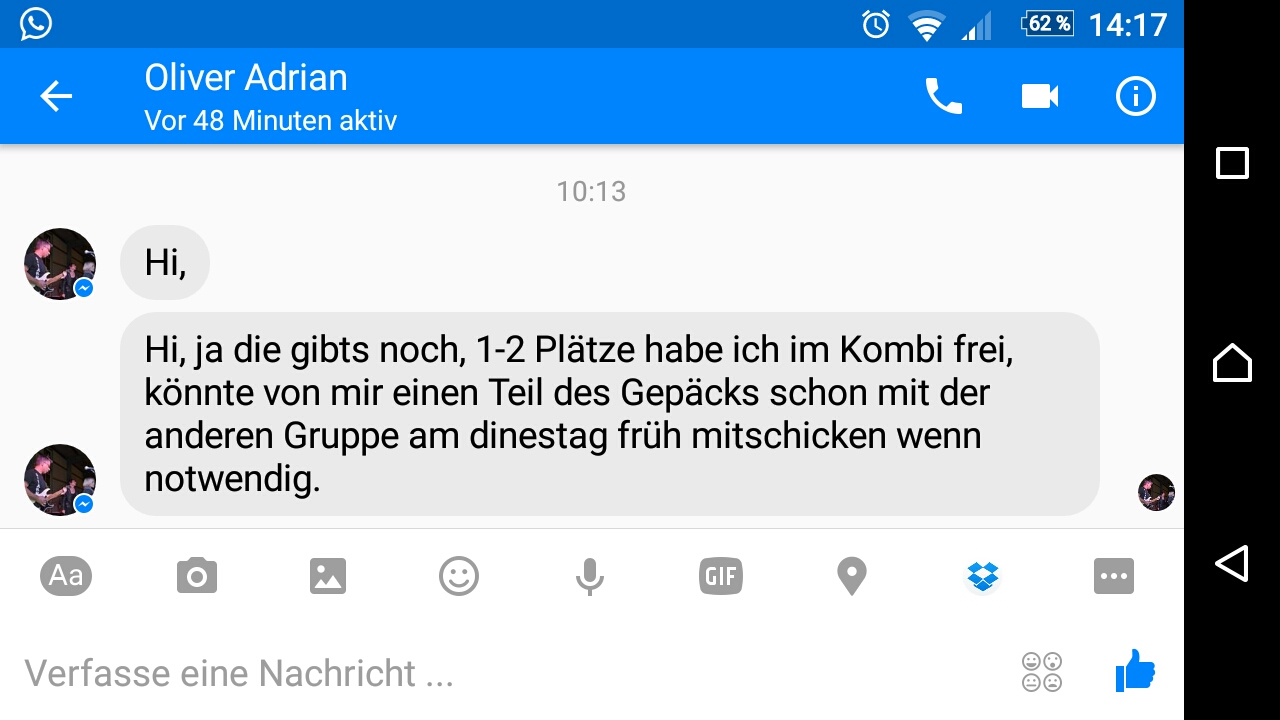Open the system recent apps view
Screen dimensions: 1280x720
point(1232,162)
